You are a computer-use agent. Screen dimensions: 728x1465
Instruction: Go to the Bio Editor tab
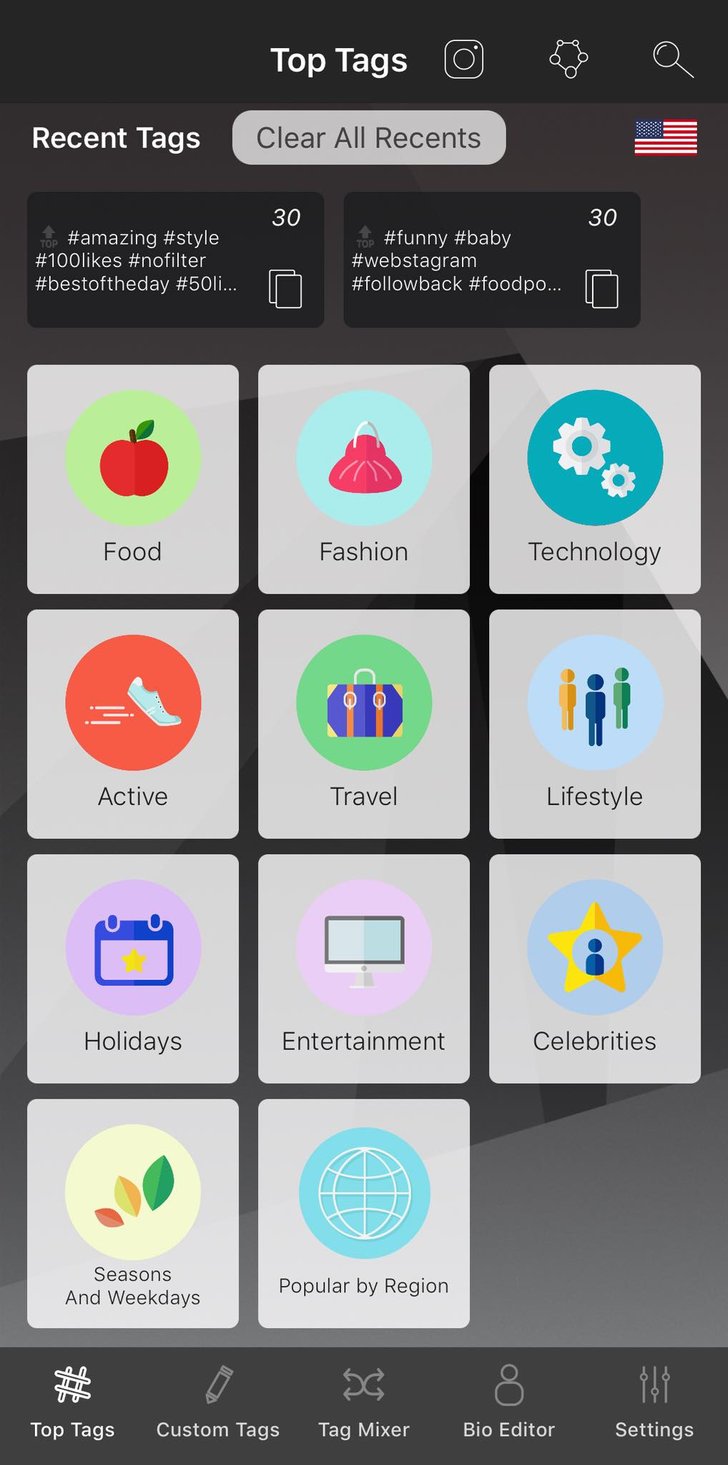[509, 1404]
